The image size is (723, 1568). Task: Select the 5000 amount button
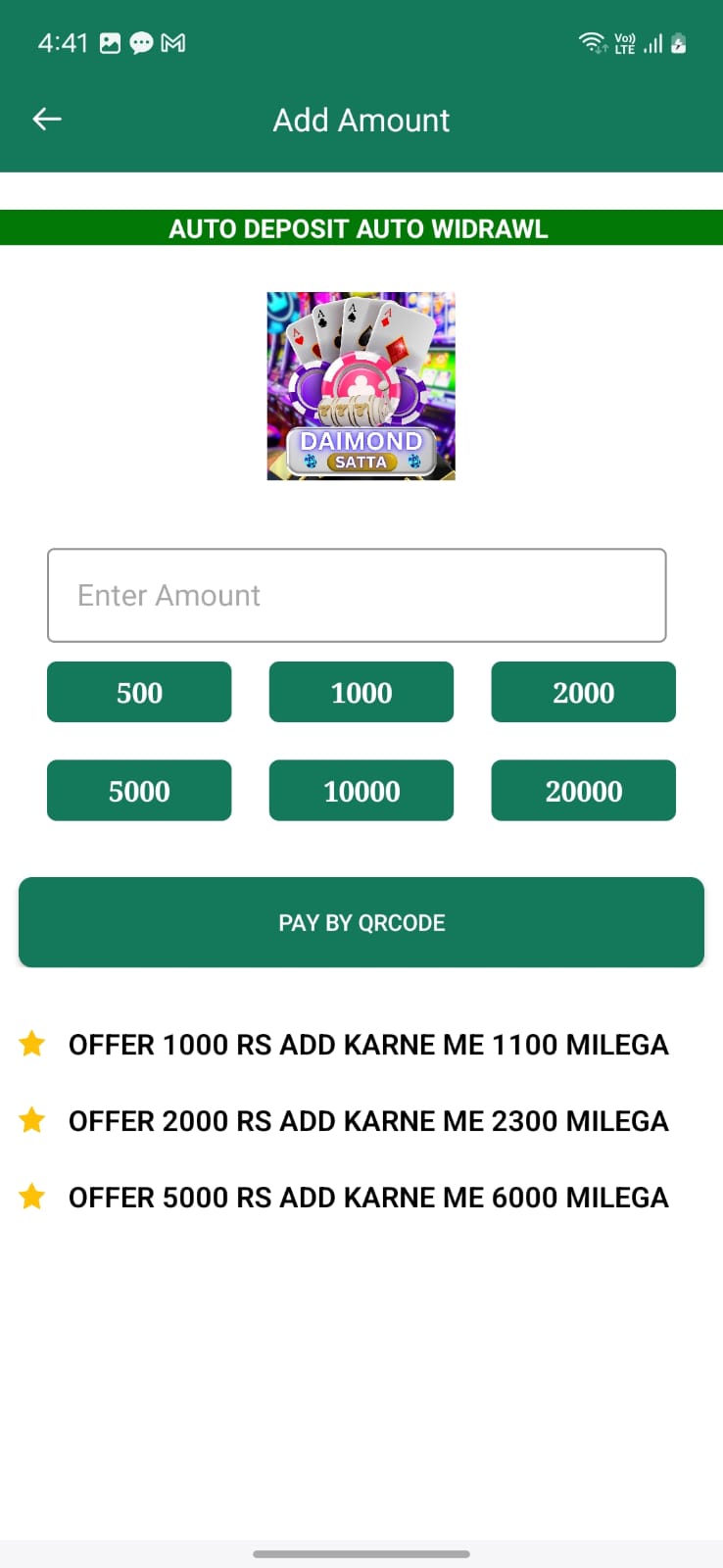pos(139,790)
